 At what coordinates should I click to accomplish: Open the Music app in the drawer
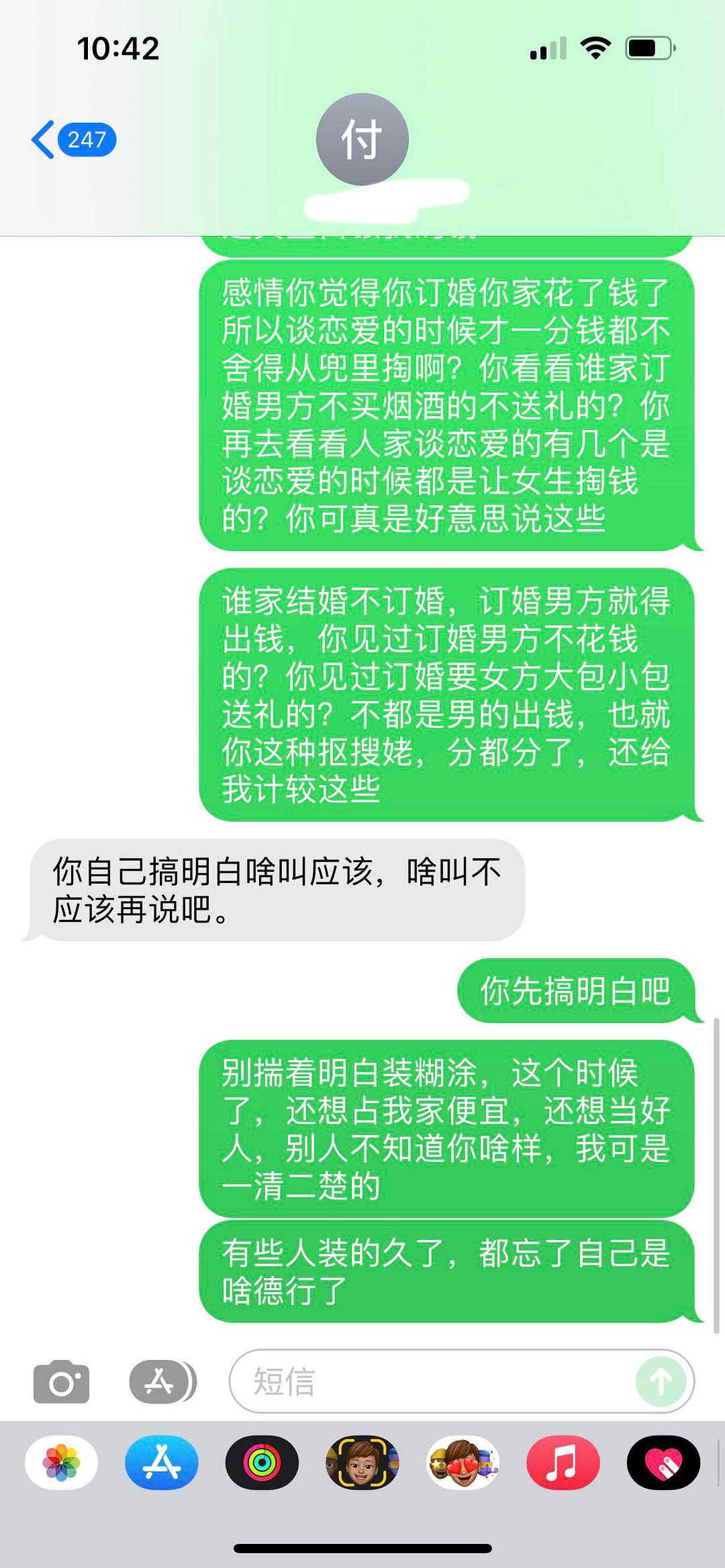563,1463
